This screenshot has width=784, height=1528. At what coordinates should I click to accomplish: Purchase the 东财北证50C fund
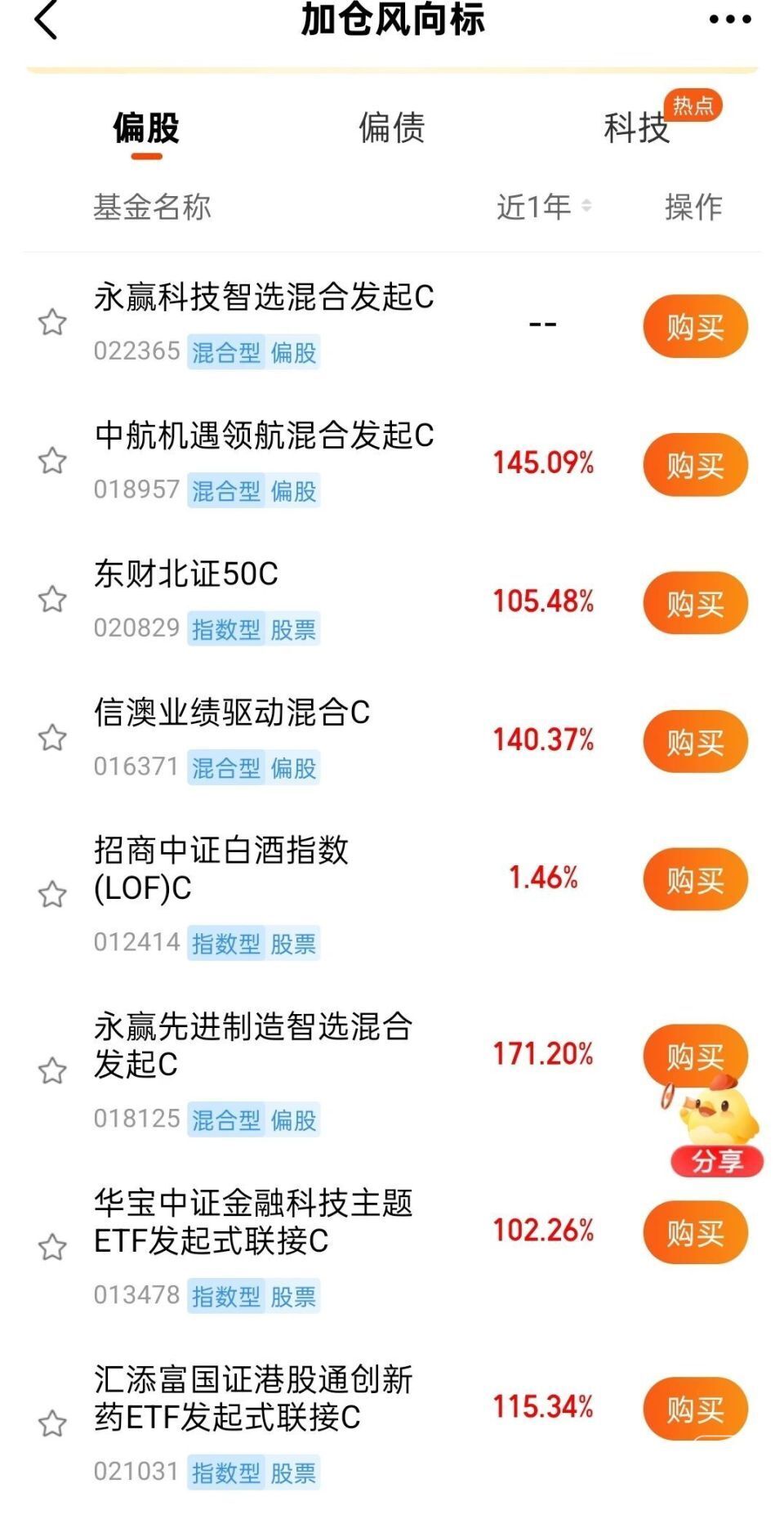pyautogui.click(x=695, y=603)
